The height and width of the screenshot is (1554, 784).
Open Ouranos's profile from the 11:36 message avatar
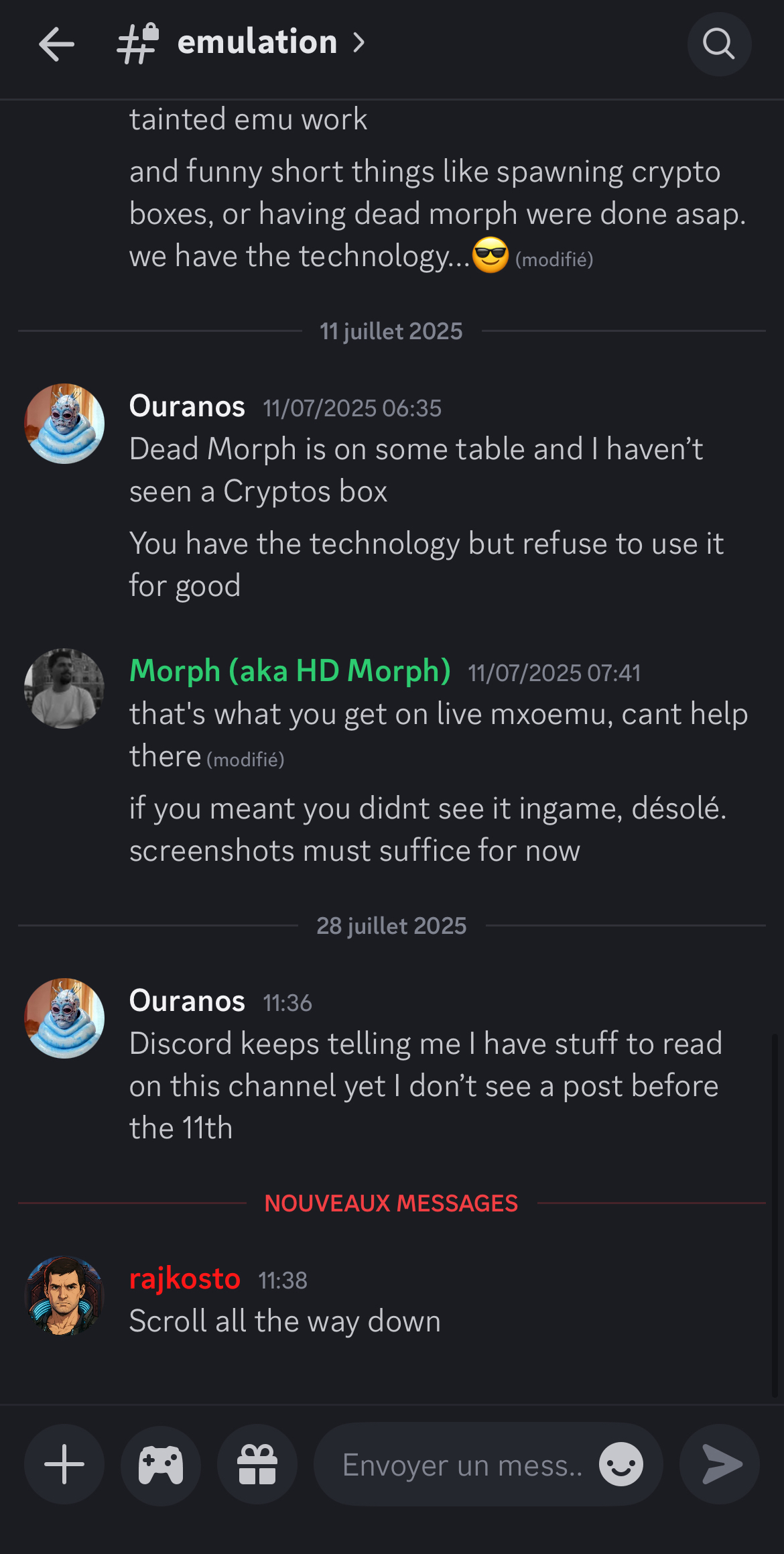coord(64,1018)
